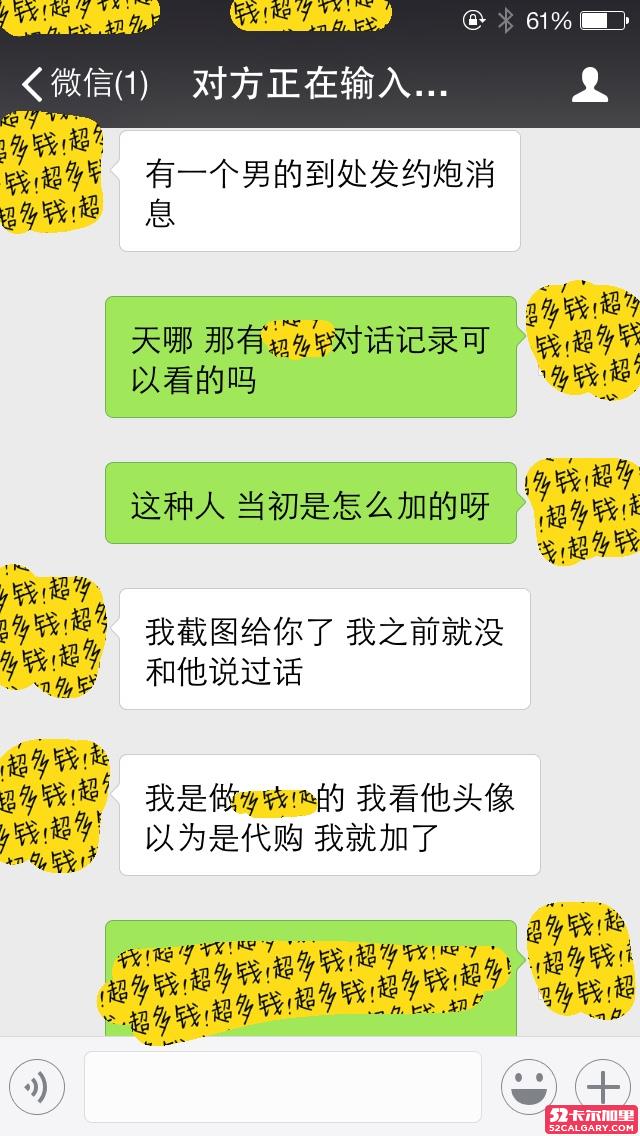The image size is (640, 1136).
Task: Tap the message text field
Action: pos(283,1087)
